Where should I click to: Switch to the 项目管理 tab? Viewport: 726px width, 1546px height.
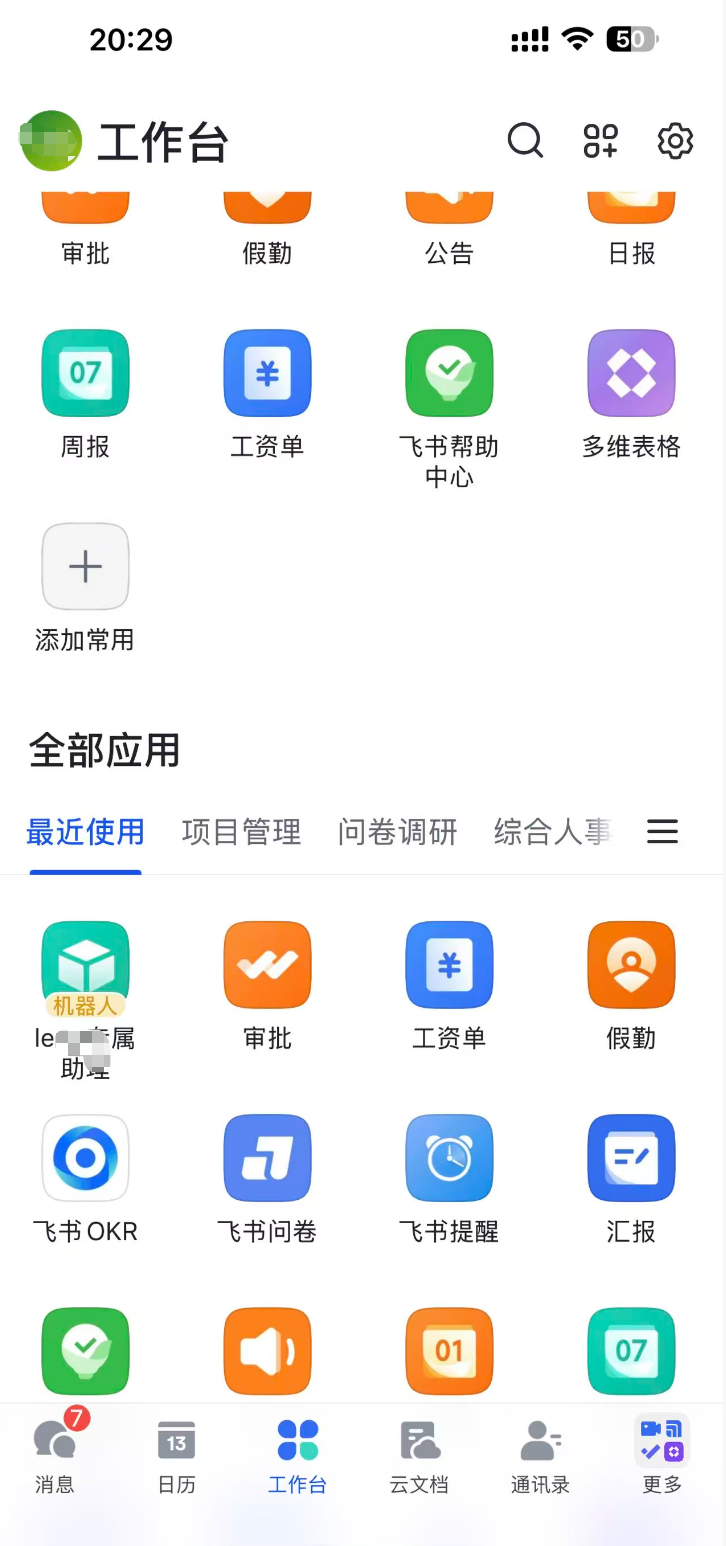(x=241, y=832)
